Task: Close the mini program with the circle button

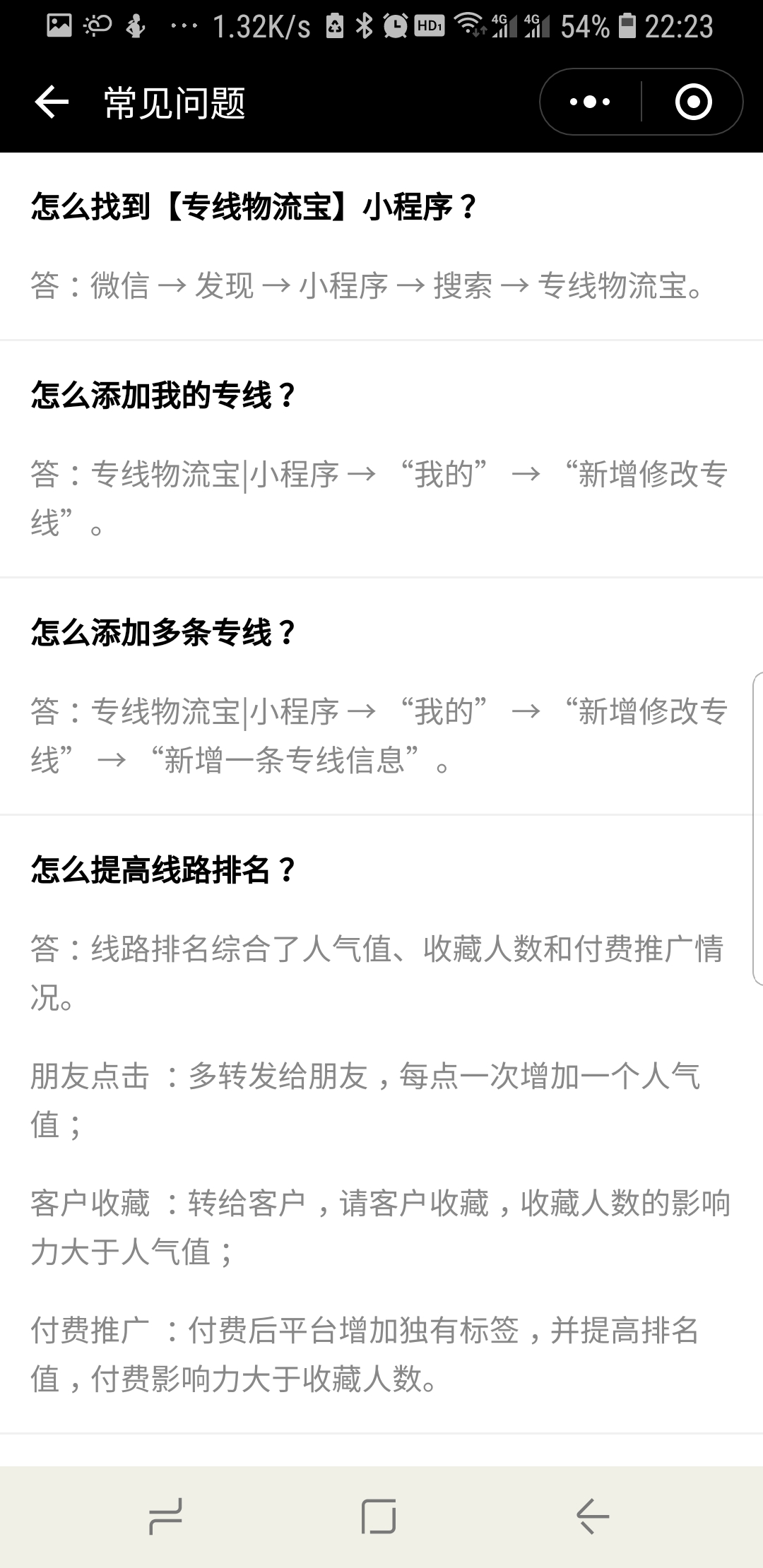Action: click(x=693, y=102)
